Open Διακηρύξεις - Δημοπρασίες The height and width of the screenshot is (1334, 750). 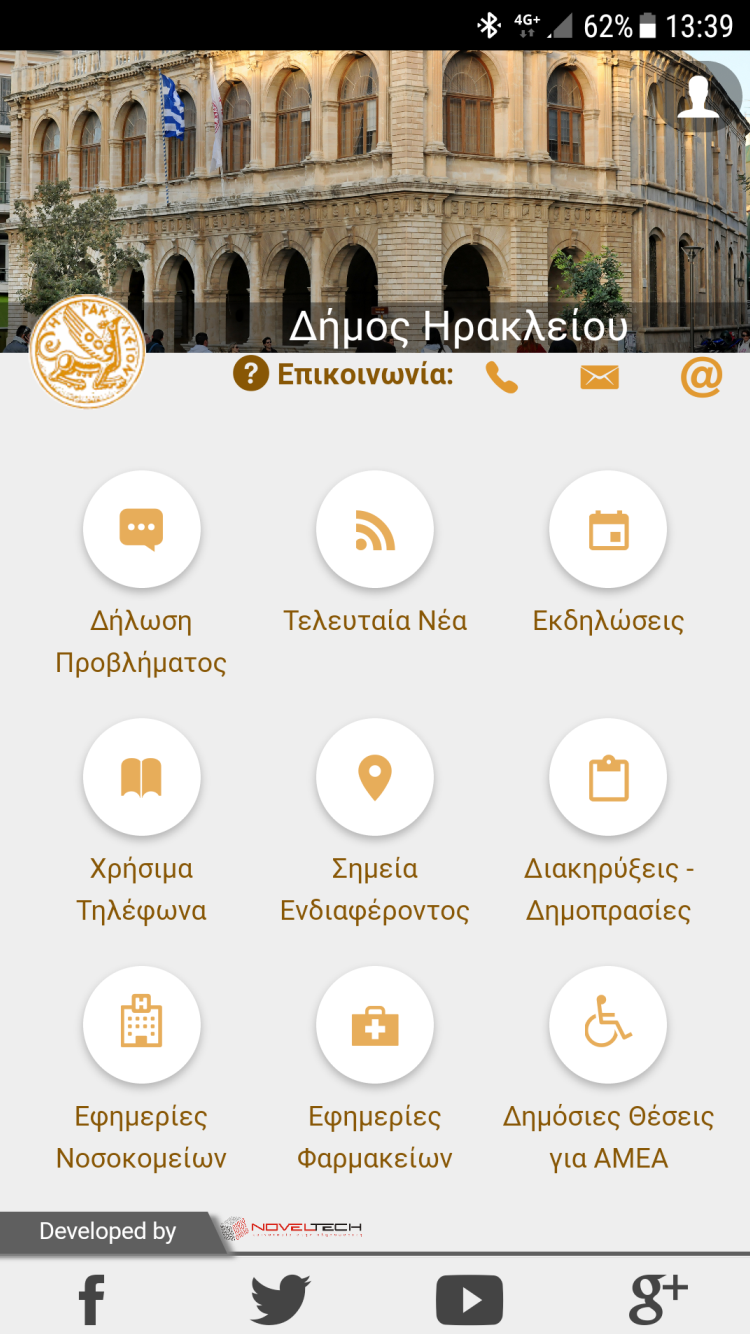pyautogui.click(x=608, y=777)
